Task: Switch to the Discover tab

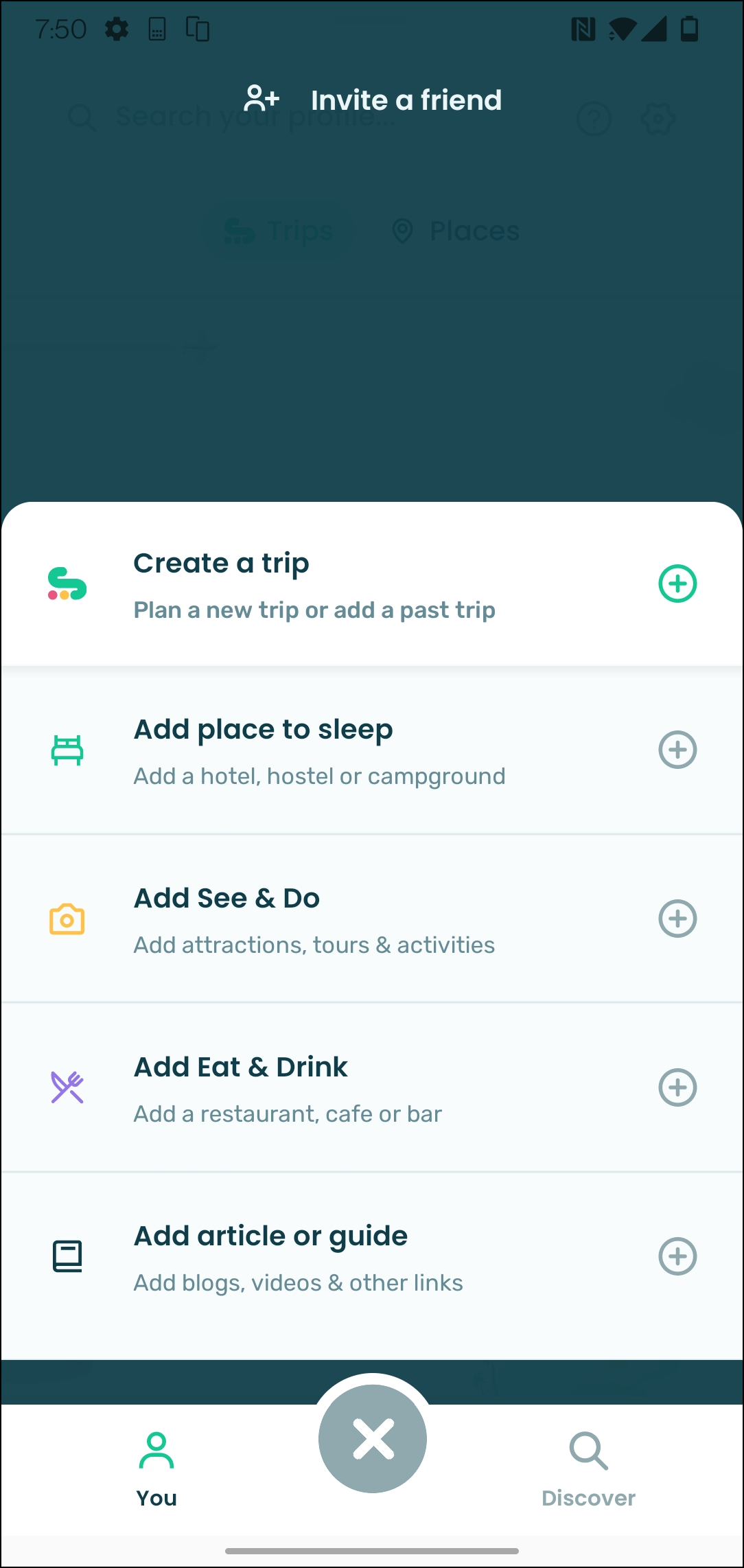Action: click(x=588, y=1469)
